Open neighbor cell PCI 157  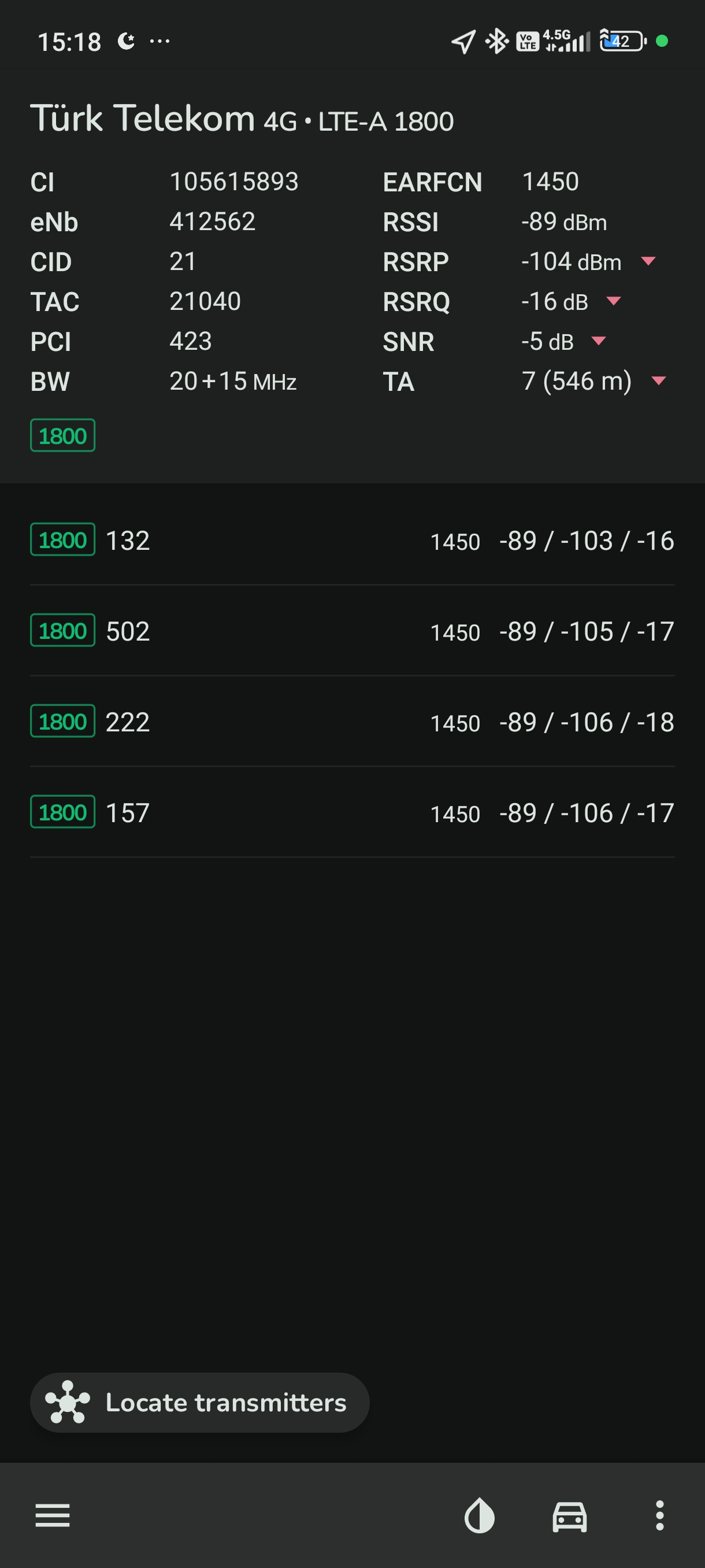click(x=352, y=812)
